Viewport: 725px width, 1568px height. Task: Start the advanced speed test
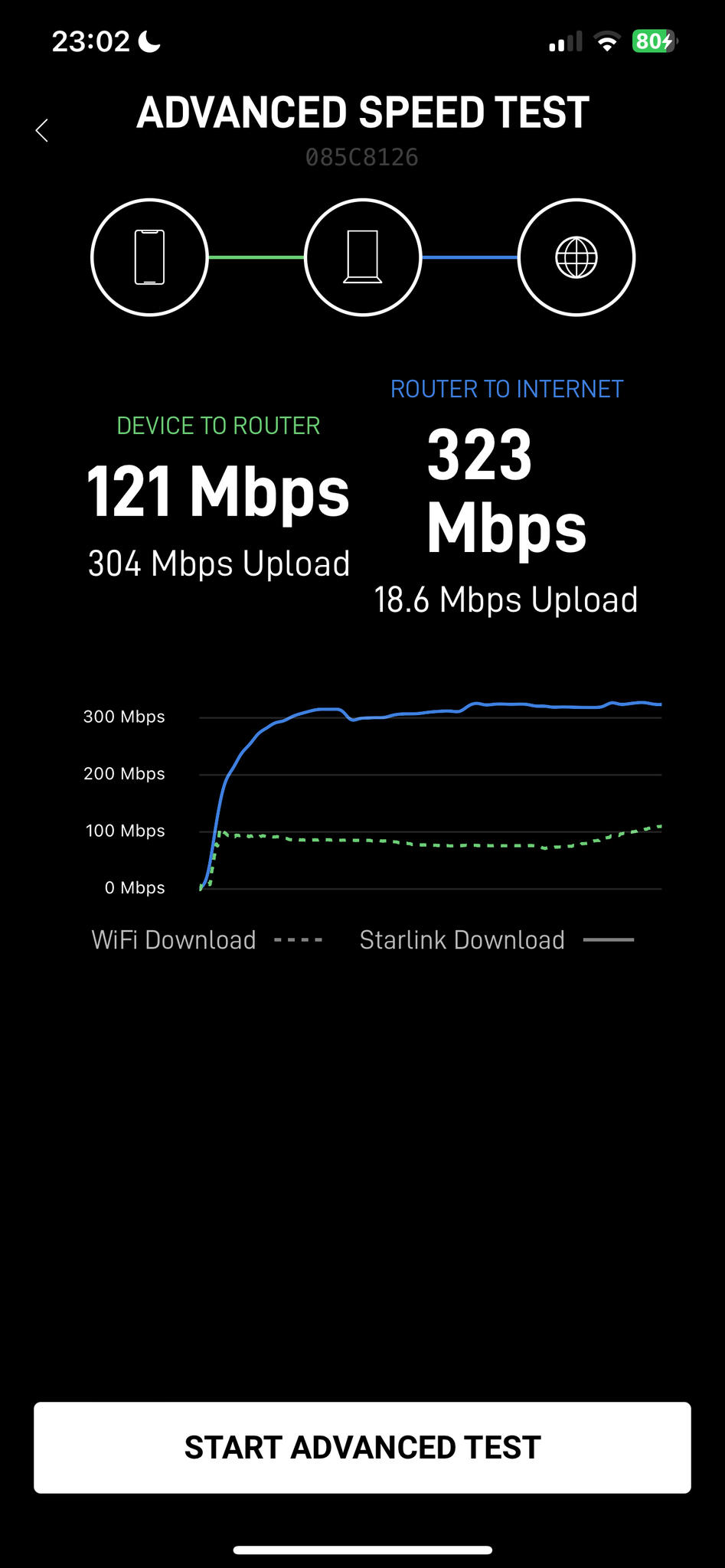tap(362, 1447)
